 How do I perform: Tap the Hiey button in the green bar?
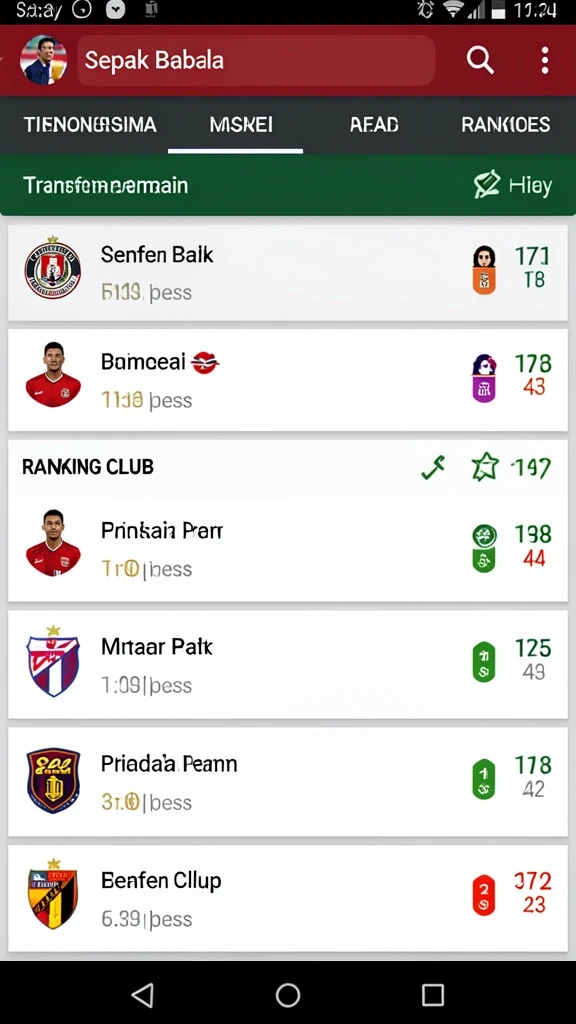(x=513, y=185)
